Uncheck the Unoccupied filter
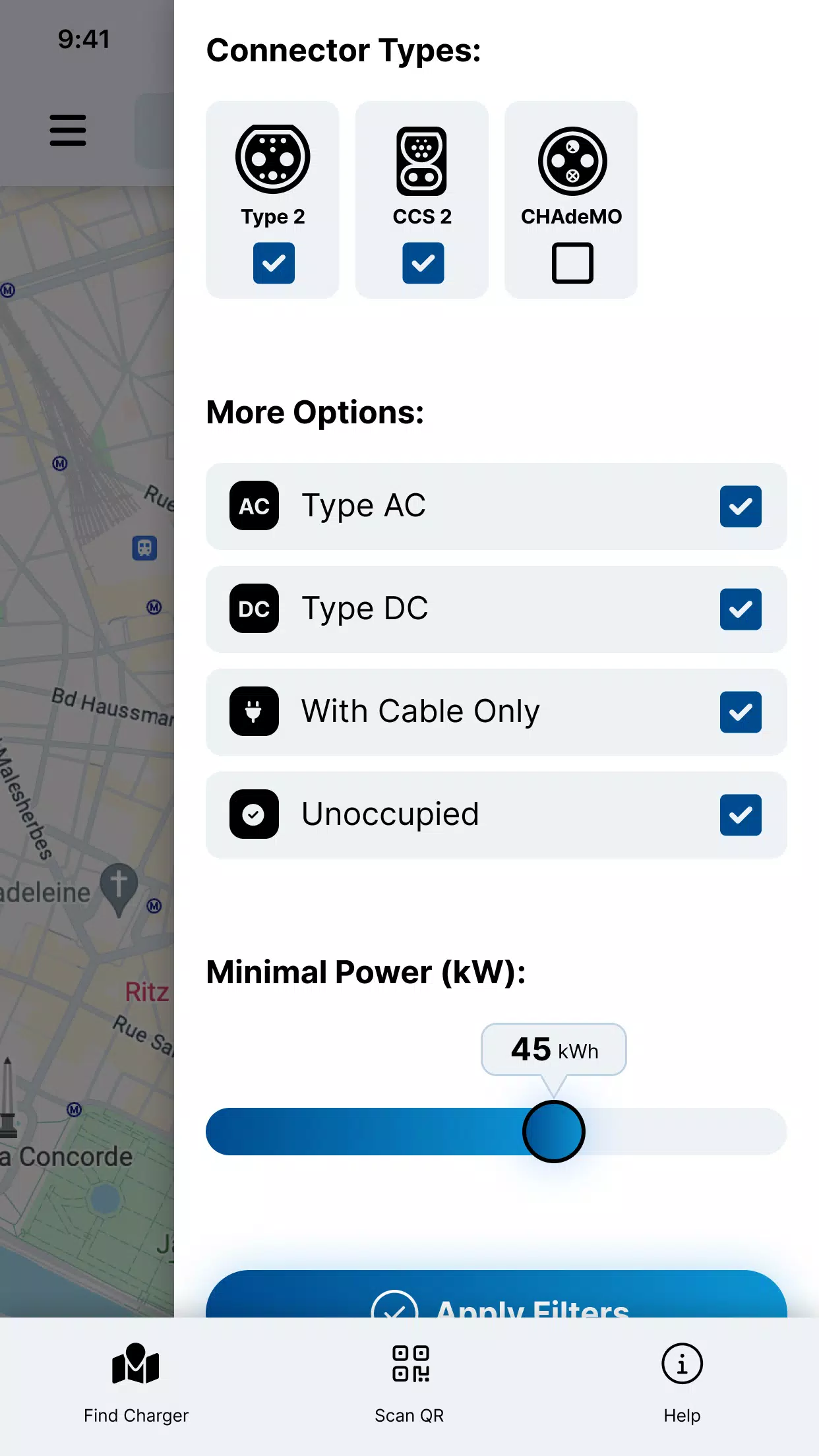This screenshot has width=819, height=1456. (740, 815)
